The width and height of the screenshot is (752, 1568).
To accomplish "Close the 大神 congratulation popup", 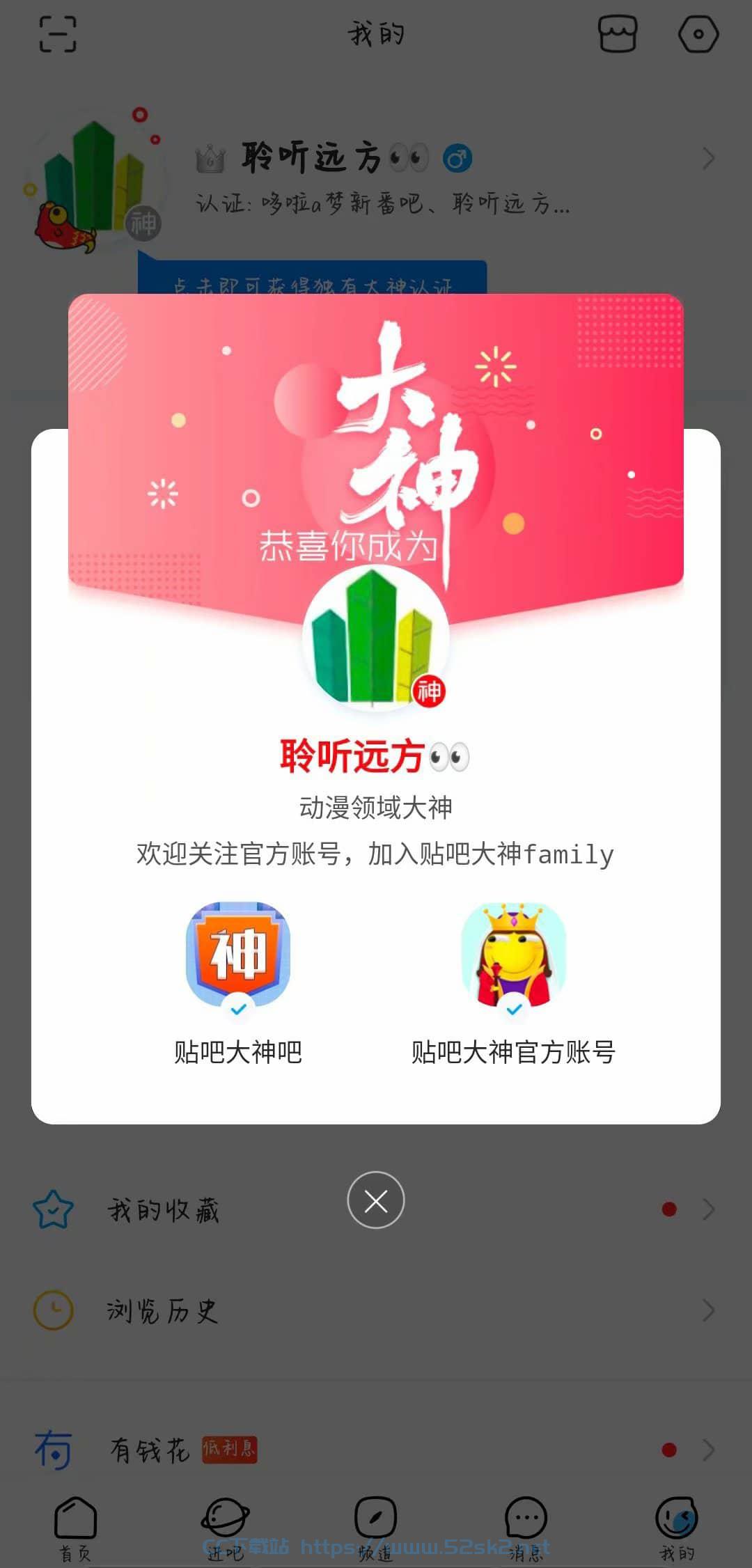I will [376, 1200].
